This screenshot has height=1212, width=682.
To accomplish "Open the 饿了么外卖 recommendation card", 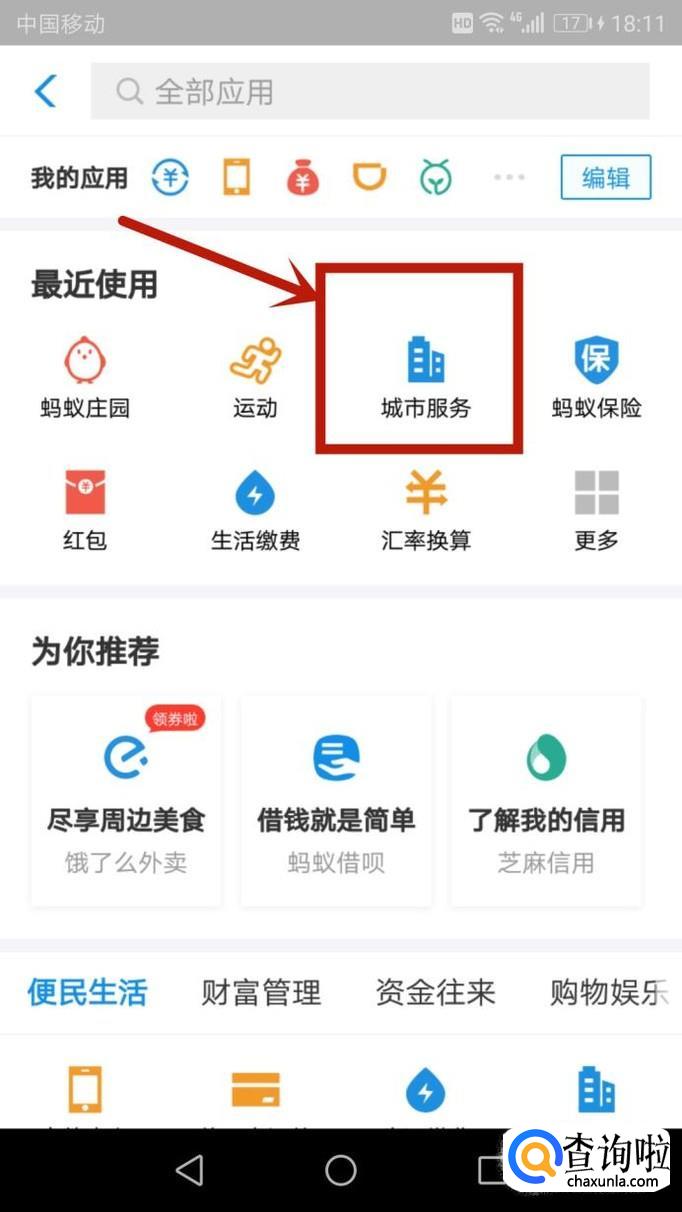I will coord(126,800).
